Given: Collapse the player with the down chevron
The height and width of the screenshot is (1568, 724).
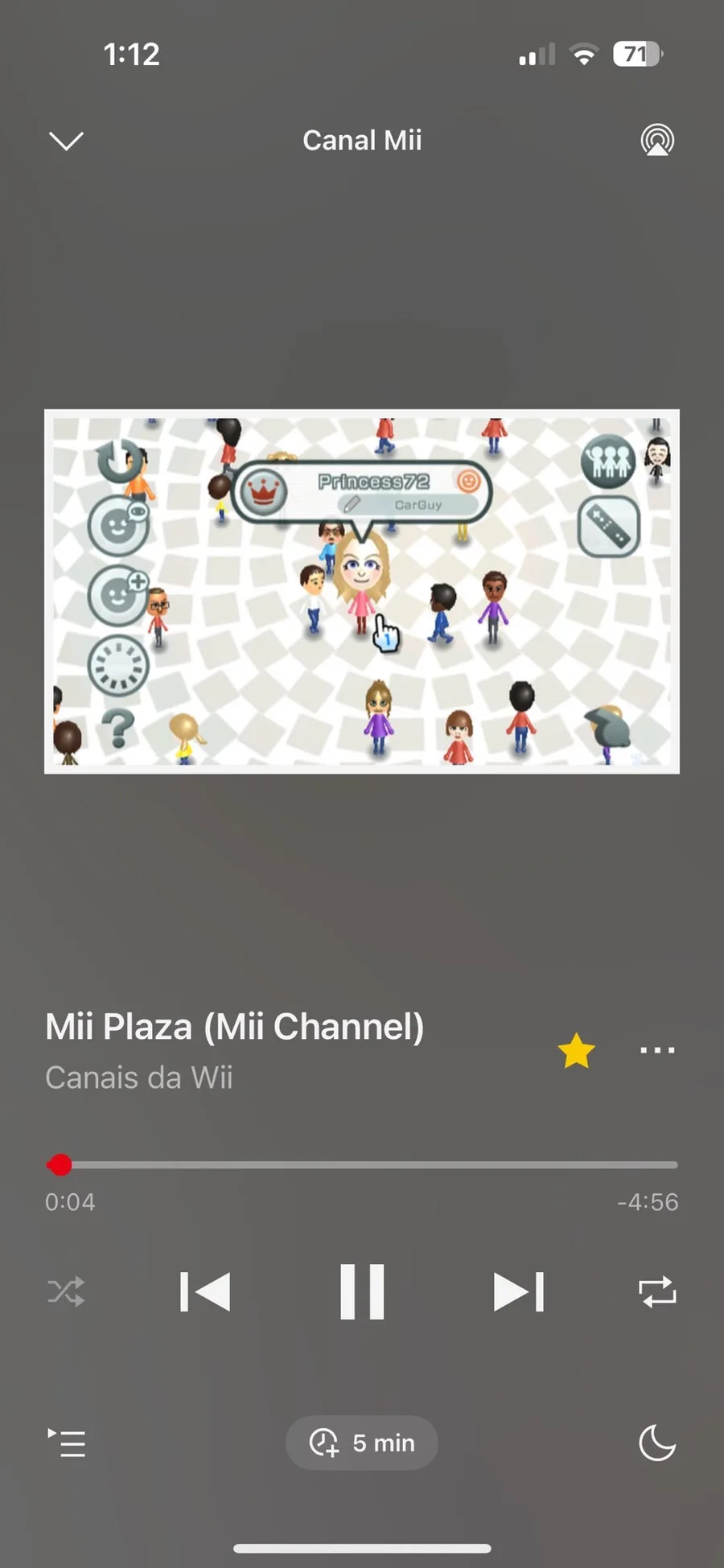Looking at the screenshot, I should (66, 141).
